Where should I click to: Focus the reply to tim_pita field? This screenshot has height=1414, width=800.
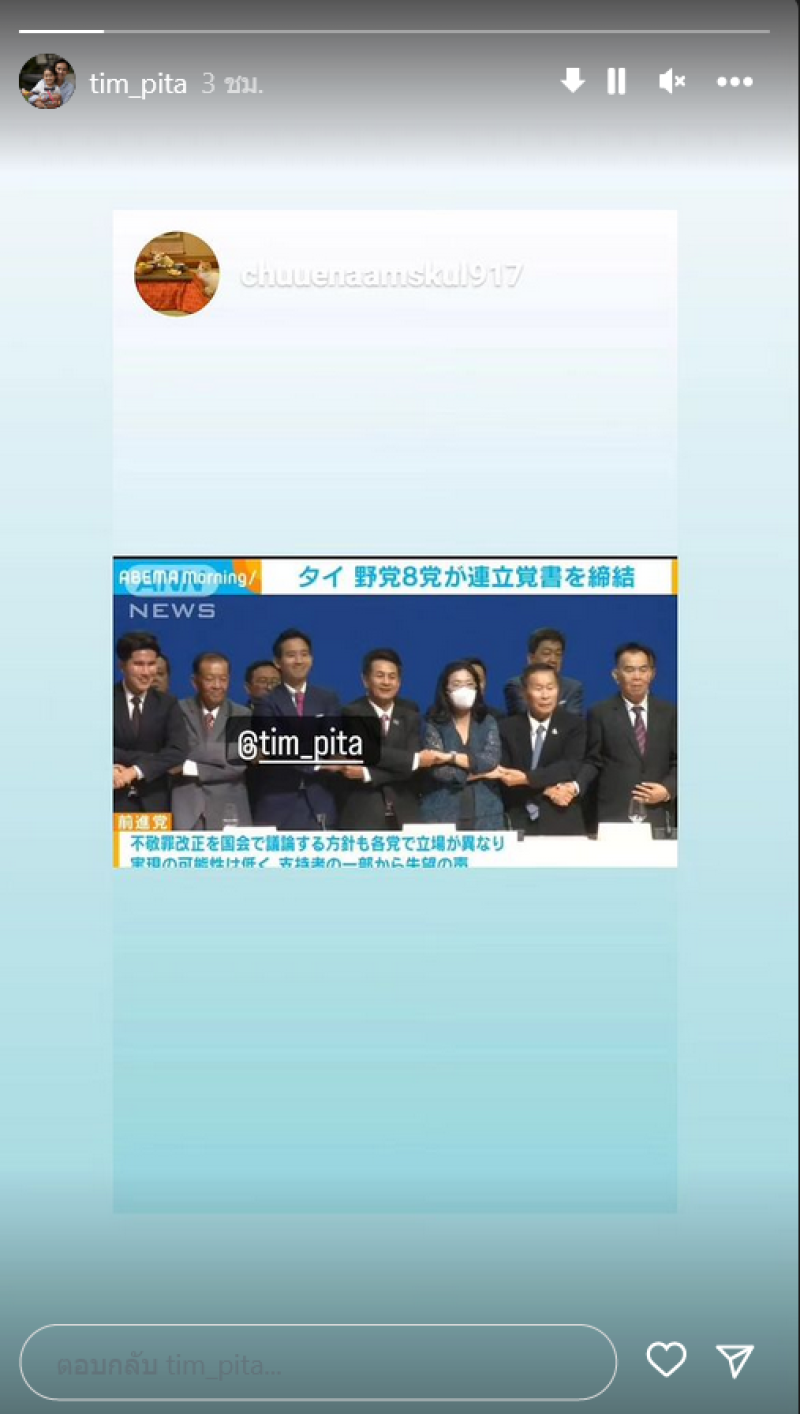[x=318, y=1362]
